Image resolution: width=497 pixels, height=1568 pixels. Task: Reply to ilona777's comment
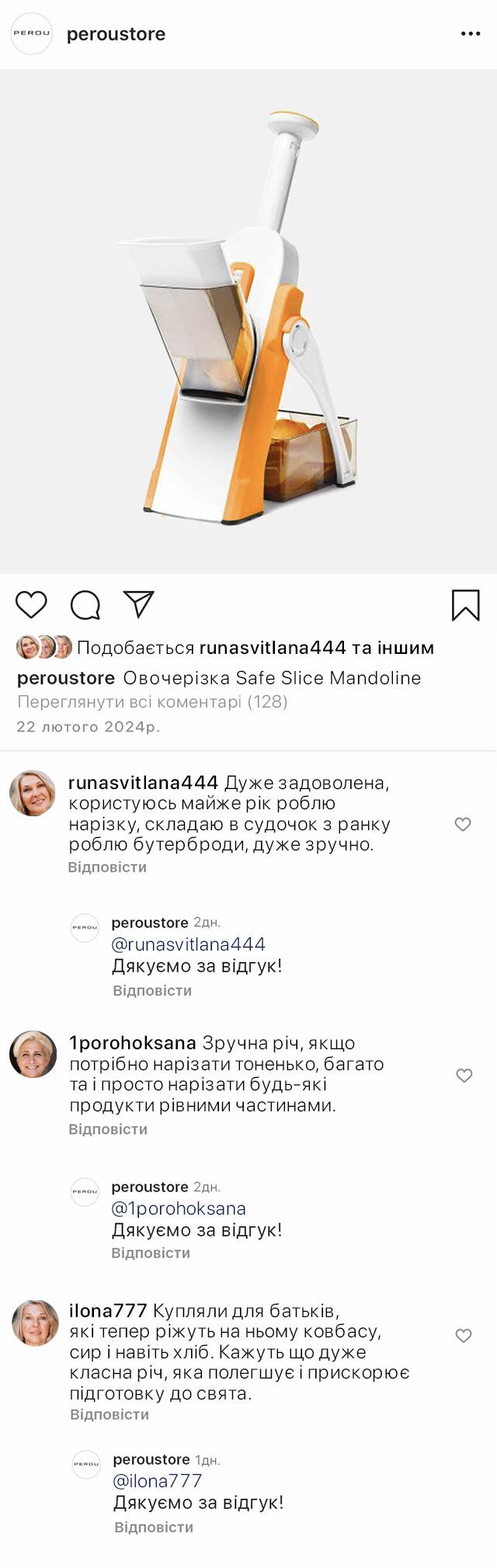tap(109, 1414)
